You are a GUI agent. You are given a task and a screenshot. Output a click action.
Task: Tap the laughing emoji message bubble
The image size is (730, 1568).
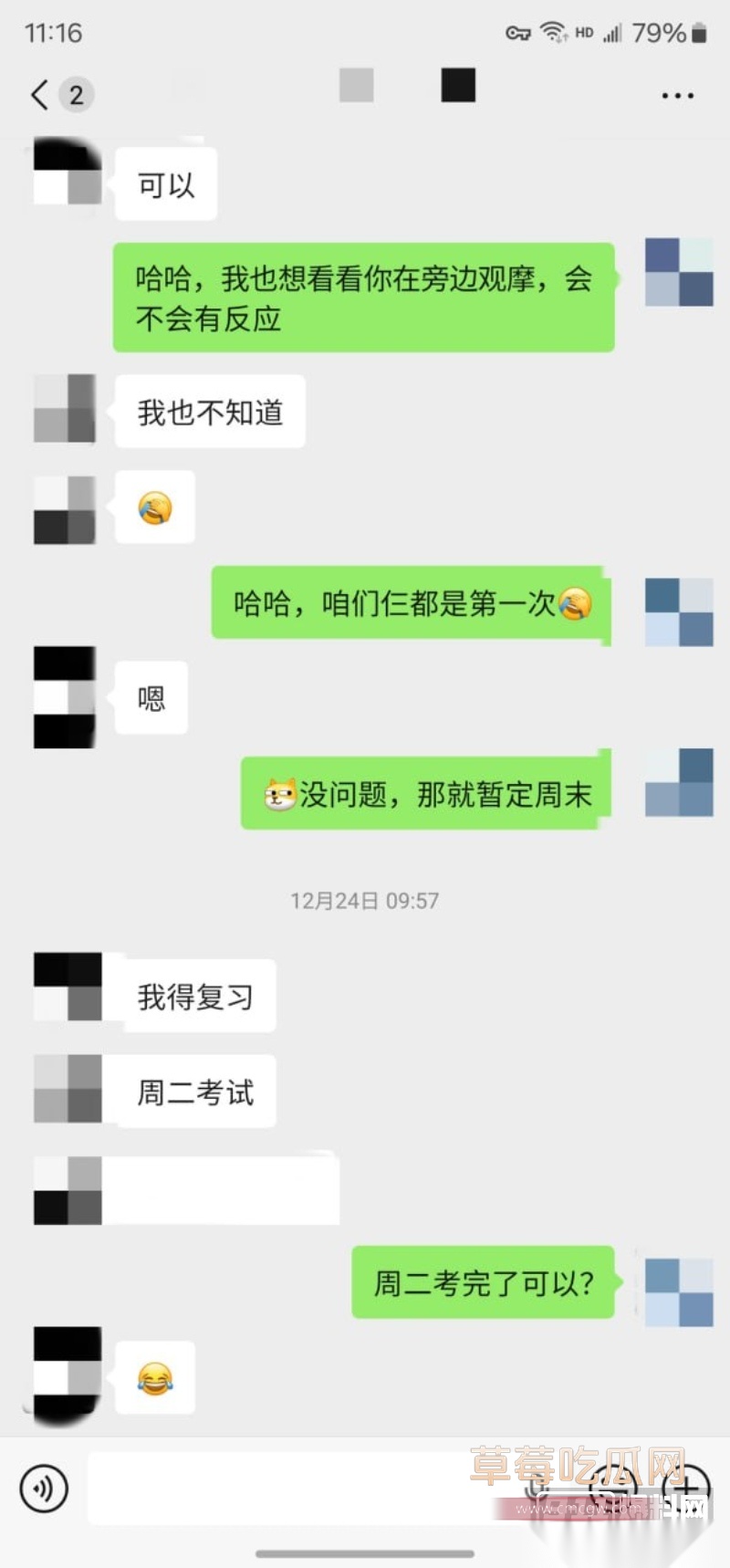[x=155, y=1378]
